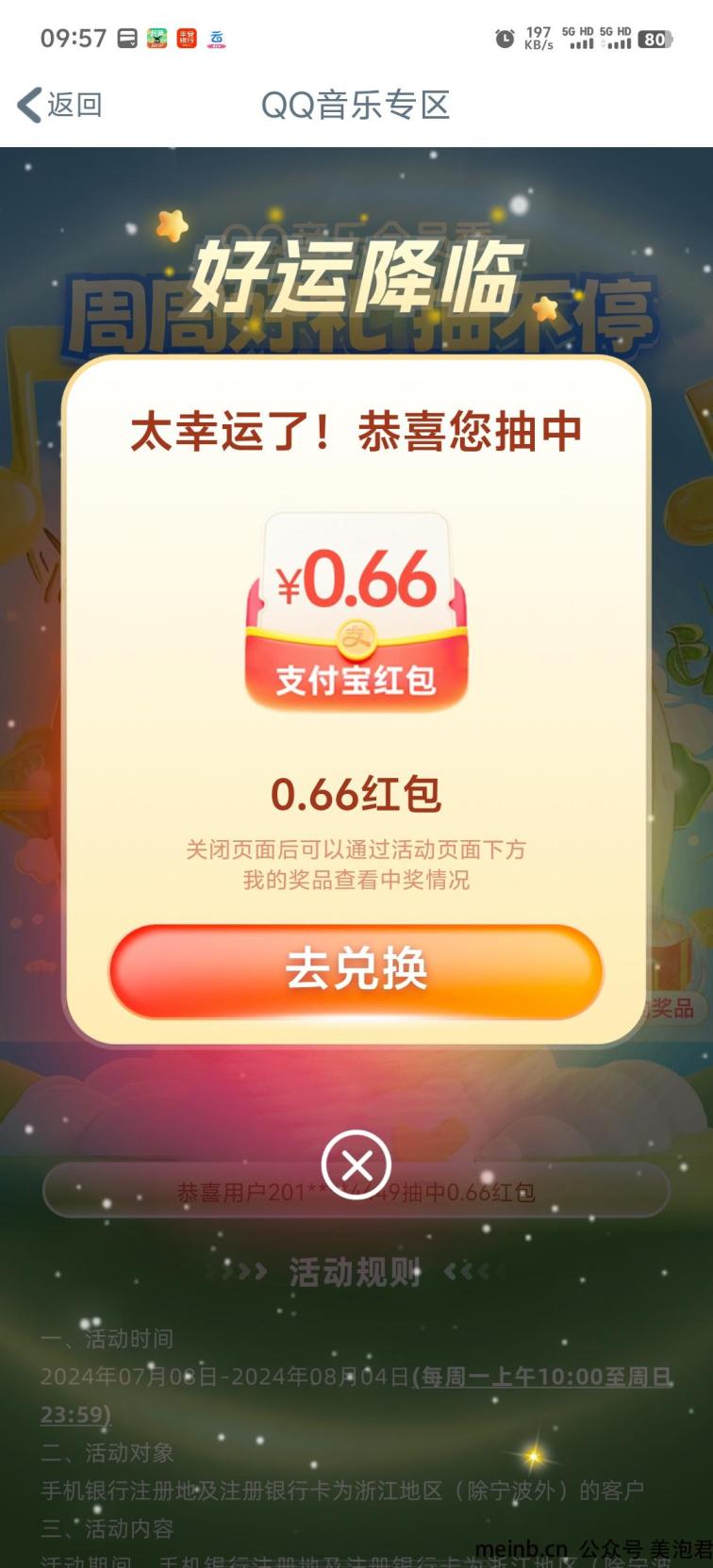713x1568 pixels.
Task: Tap the 返回 back button
Action: pyautogui.click(x=58, y=105)
